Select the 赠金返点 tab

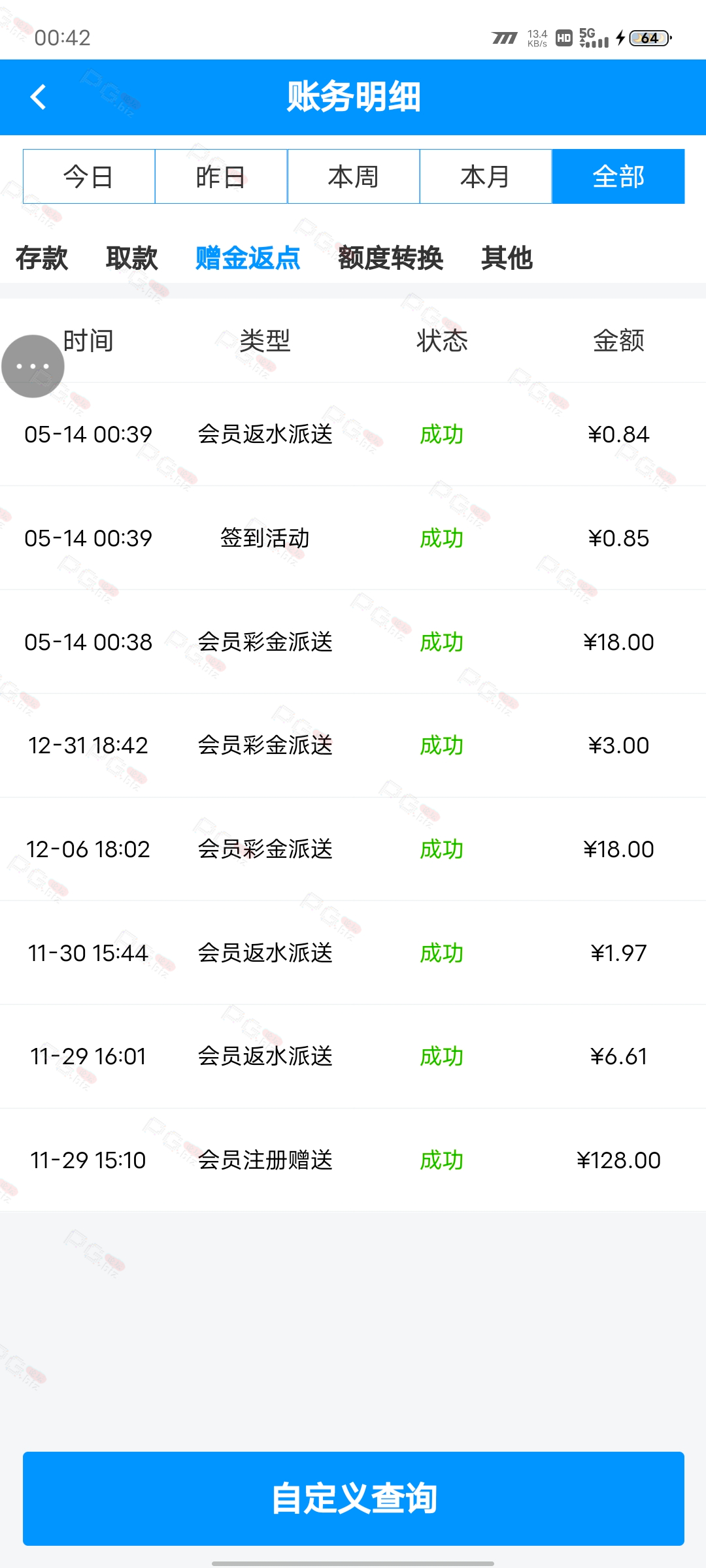click(248, 258)
